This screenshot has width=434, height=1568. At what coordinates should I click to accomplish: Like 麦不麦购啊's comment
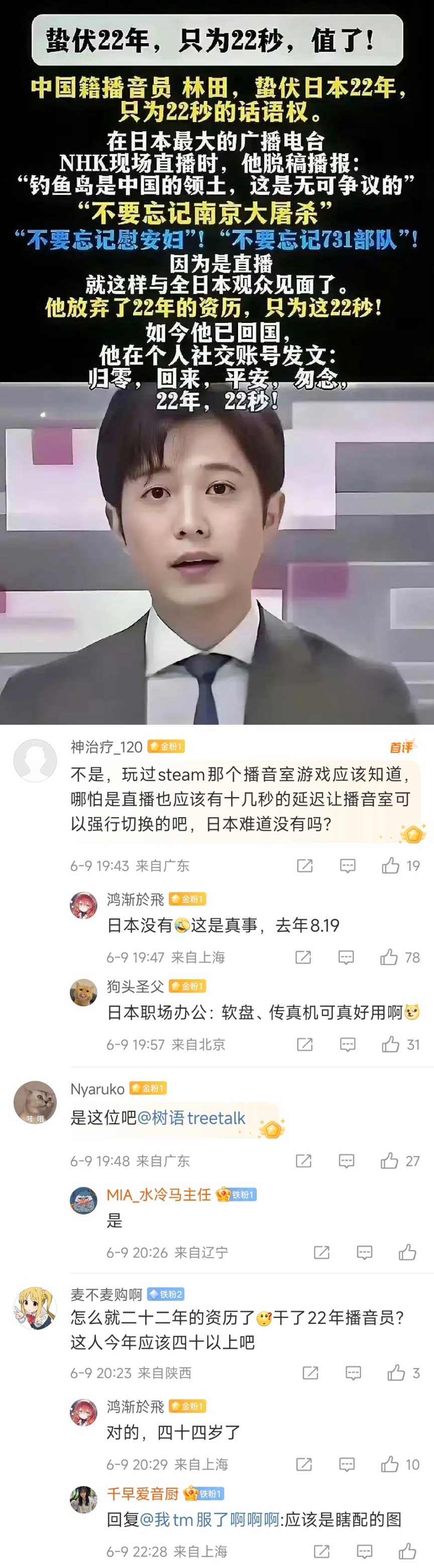click(396, 1373)
